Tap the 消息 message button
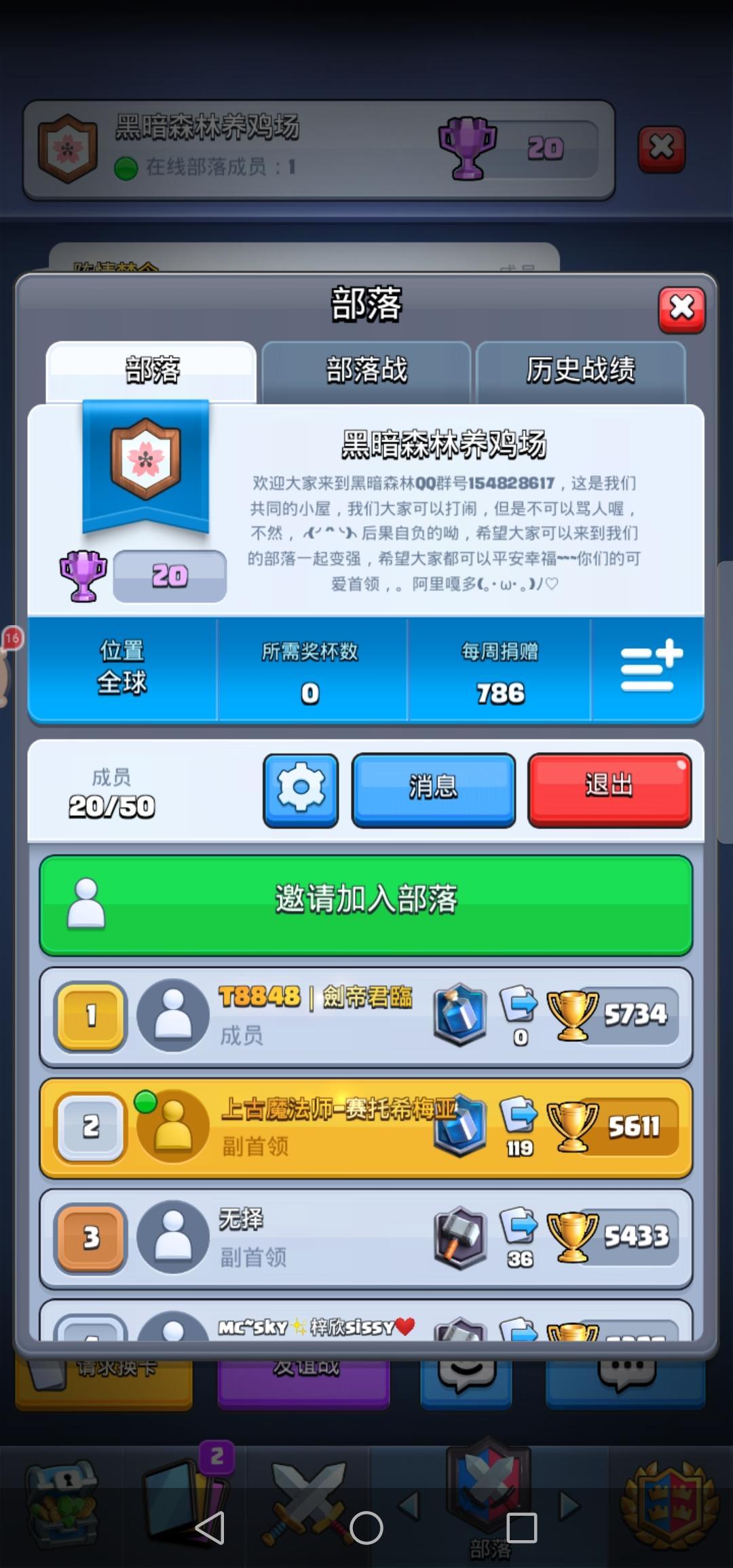Screen dimensions: 733x1568 tap(434, 787)
